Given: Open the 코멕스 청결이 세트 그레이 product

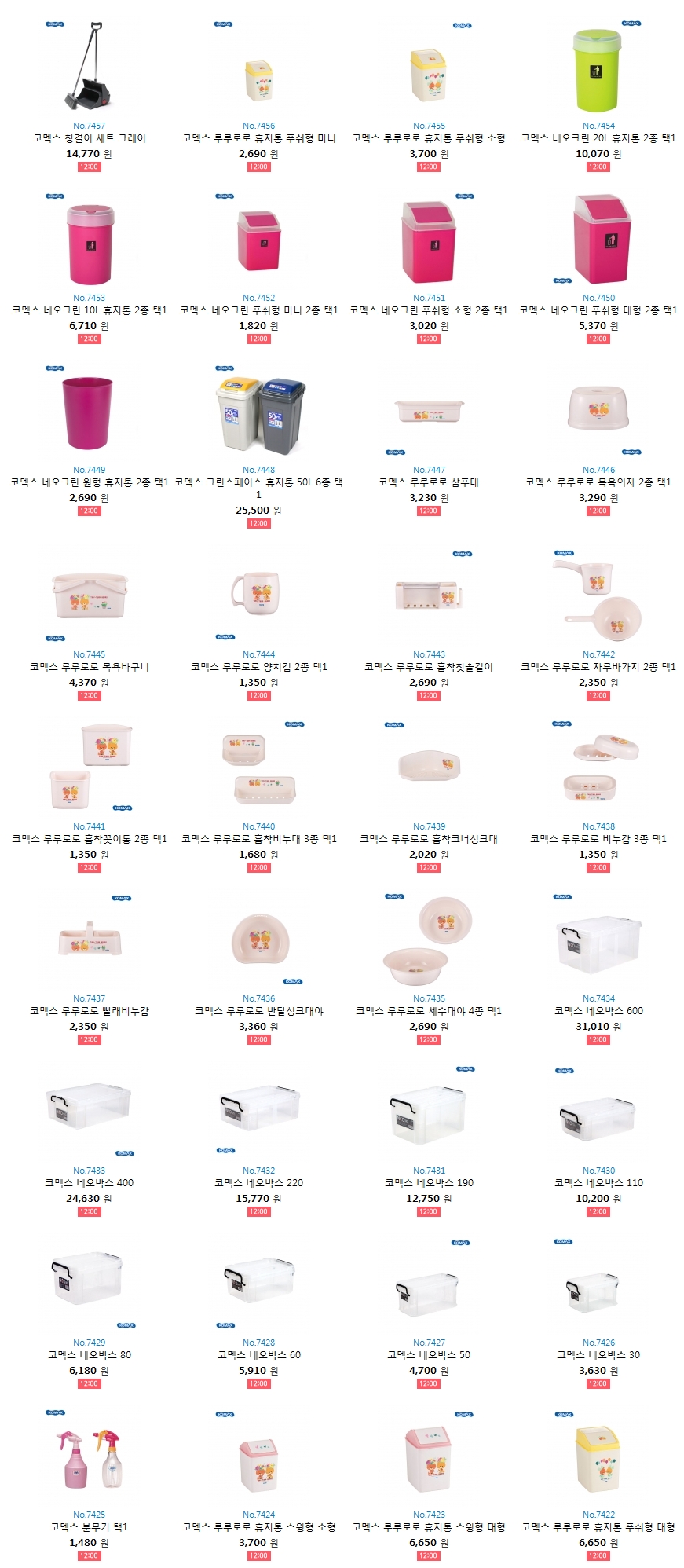Looking at the screenshot, I should point(89,138).
